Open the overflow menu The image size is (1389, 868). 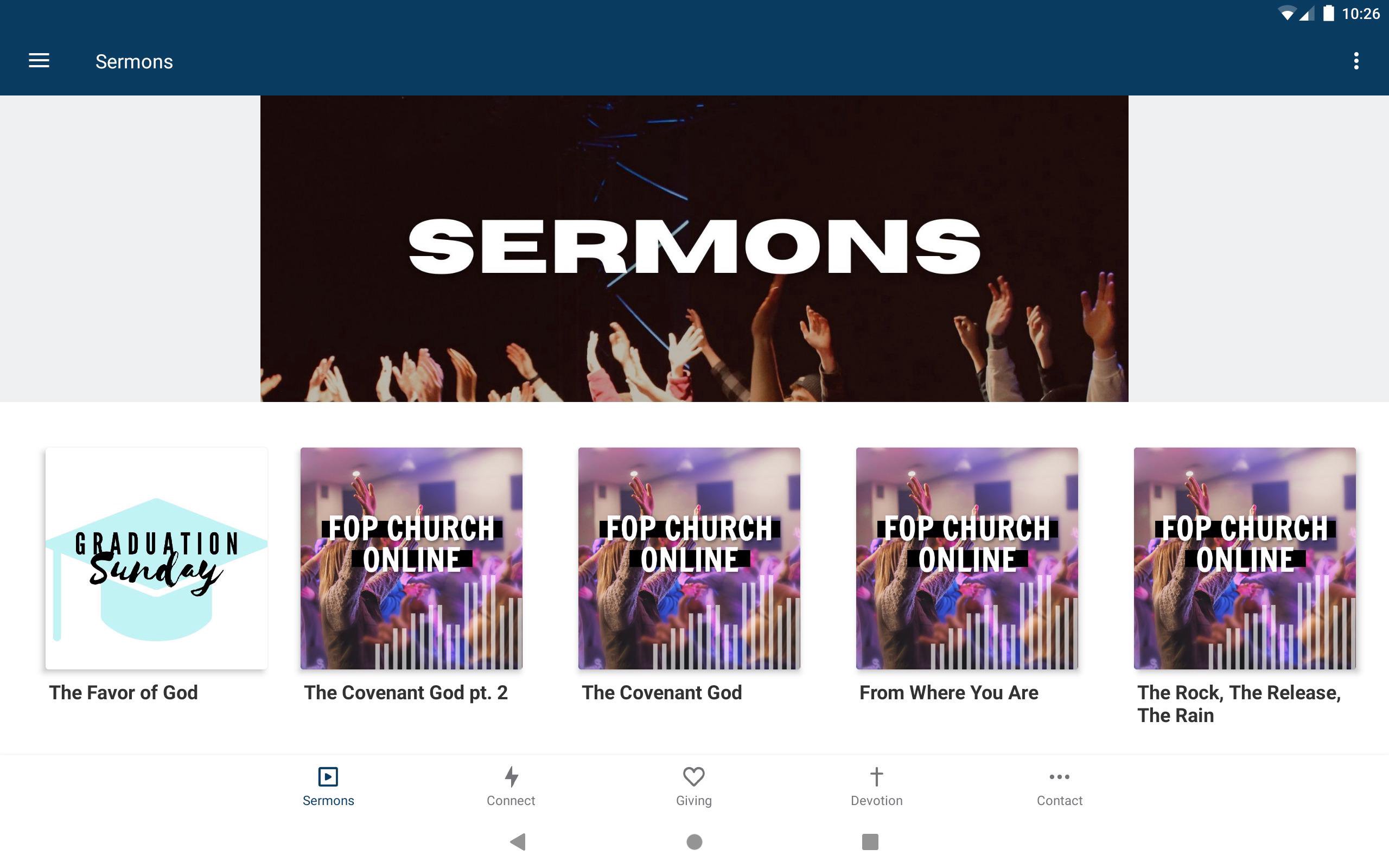[x=1356, y=61]
